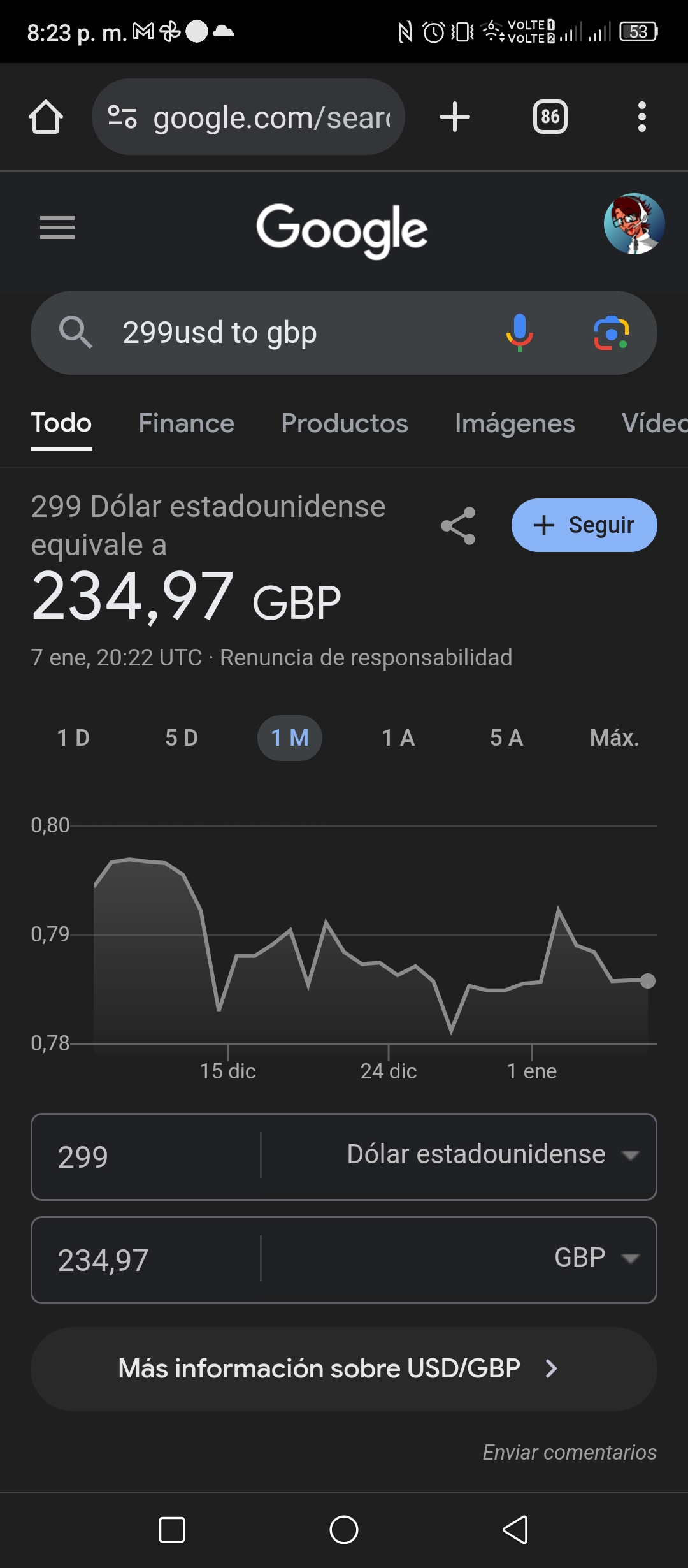Viewport: 688px width, 1568px height.
Task: Search by image with Google Lens
Action: click(612, 333)
